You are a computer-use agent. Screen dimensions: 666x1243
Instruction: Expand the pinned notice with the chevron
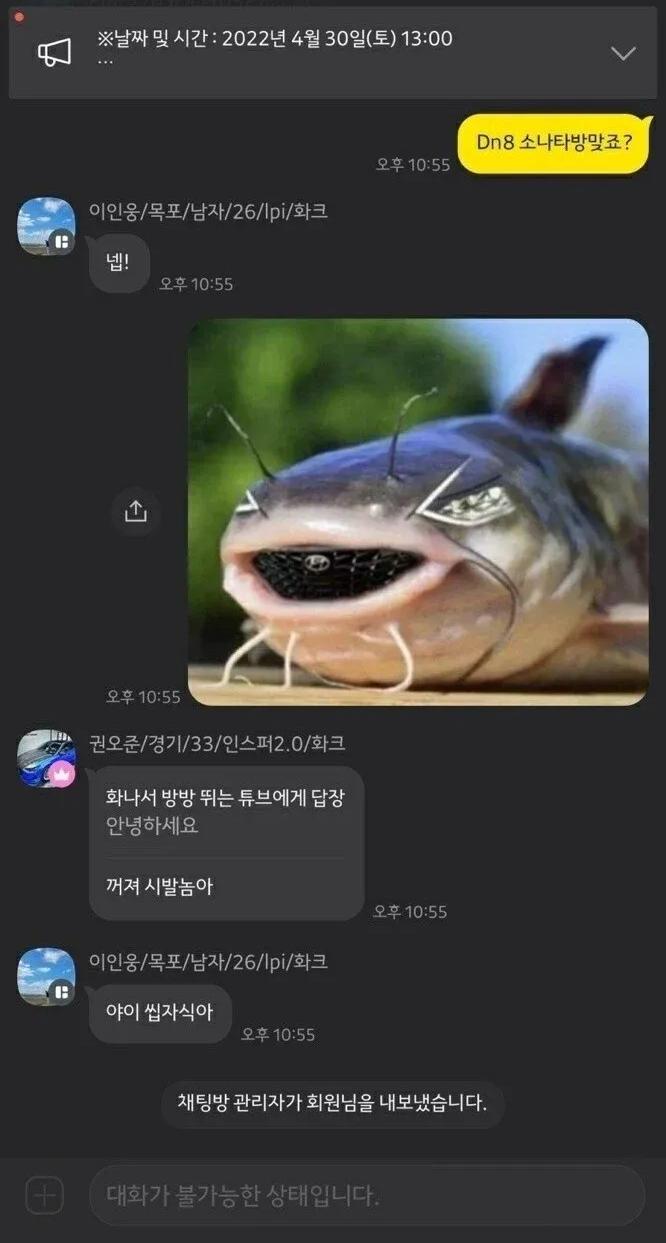point(623,53)
